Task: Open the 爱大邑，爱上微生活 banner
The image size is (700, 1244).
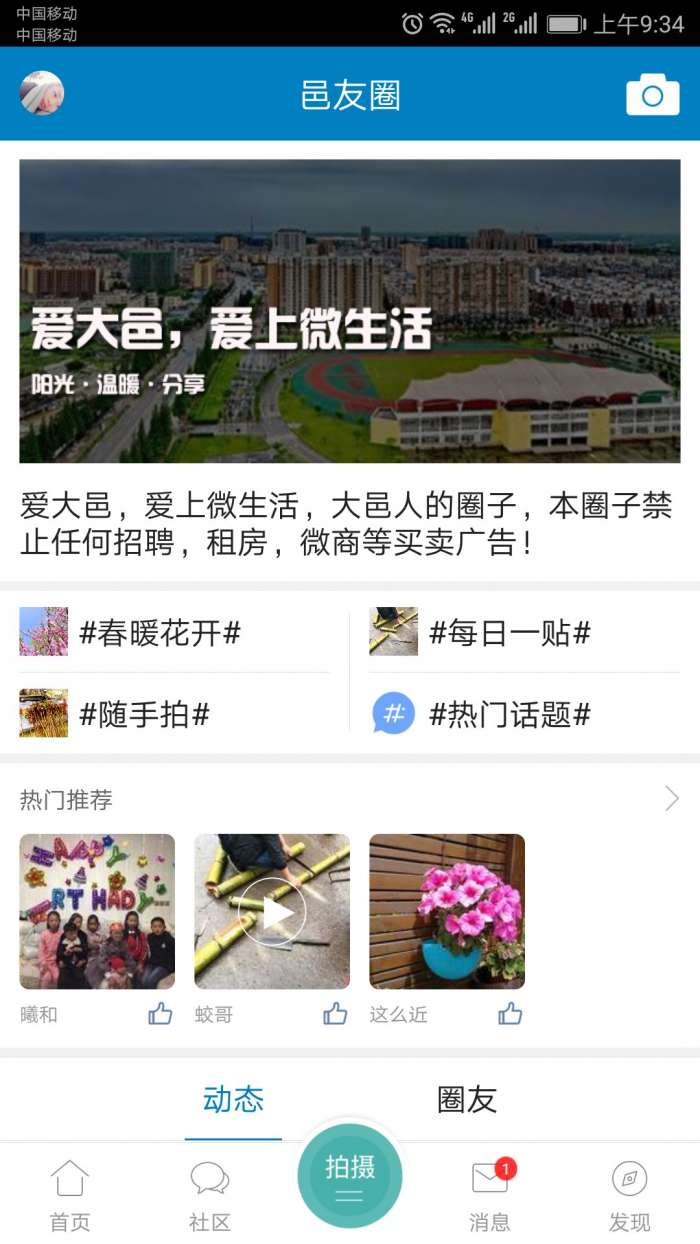Action: point(350,311)
